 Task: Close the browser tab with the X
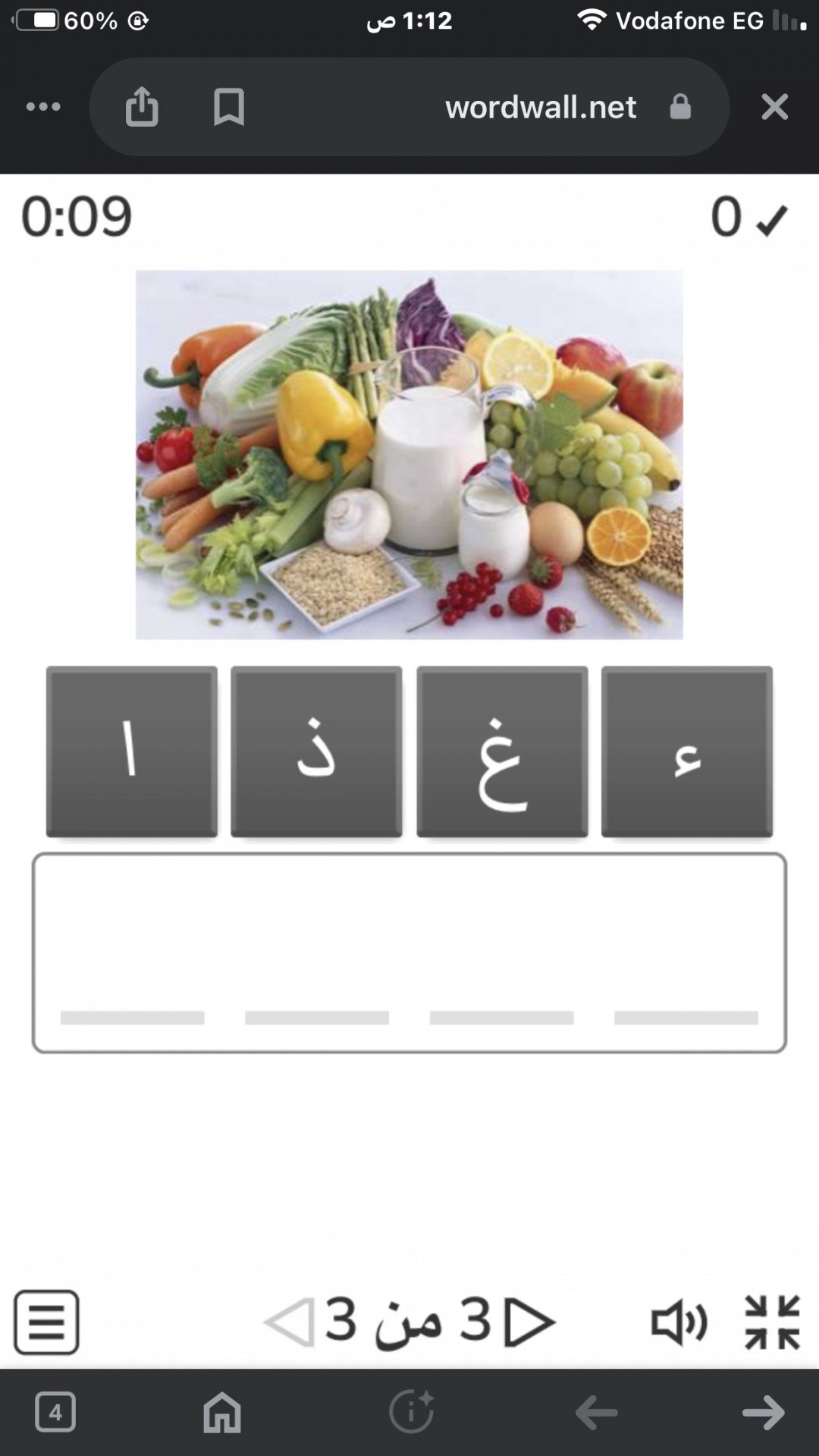pyautogui.click(x=774, y=107)
